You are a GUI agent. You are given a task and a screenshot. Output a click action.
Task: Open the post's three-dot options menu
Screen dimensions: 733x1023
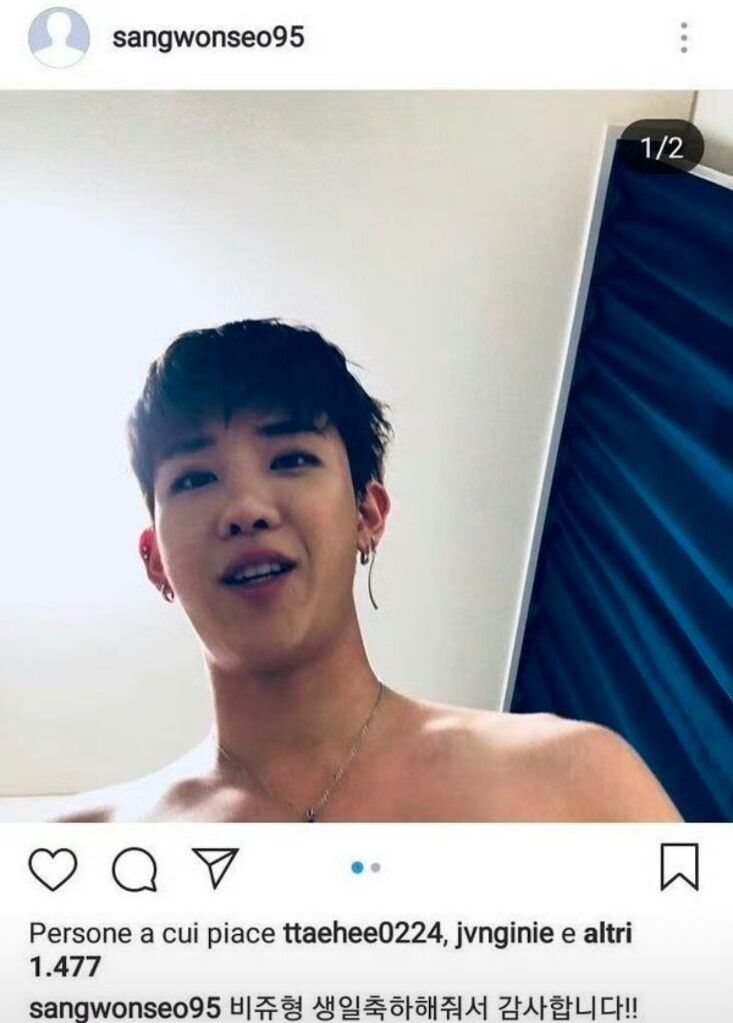click(x=684, y=38)
